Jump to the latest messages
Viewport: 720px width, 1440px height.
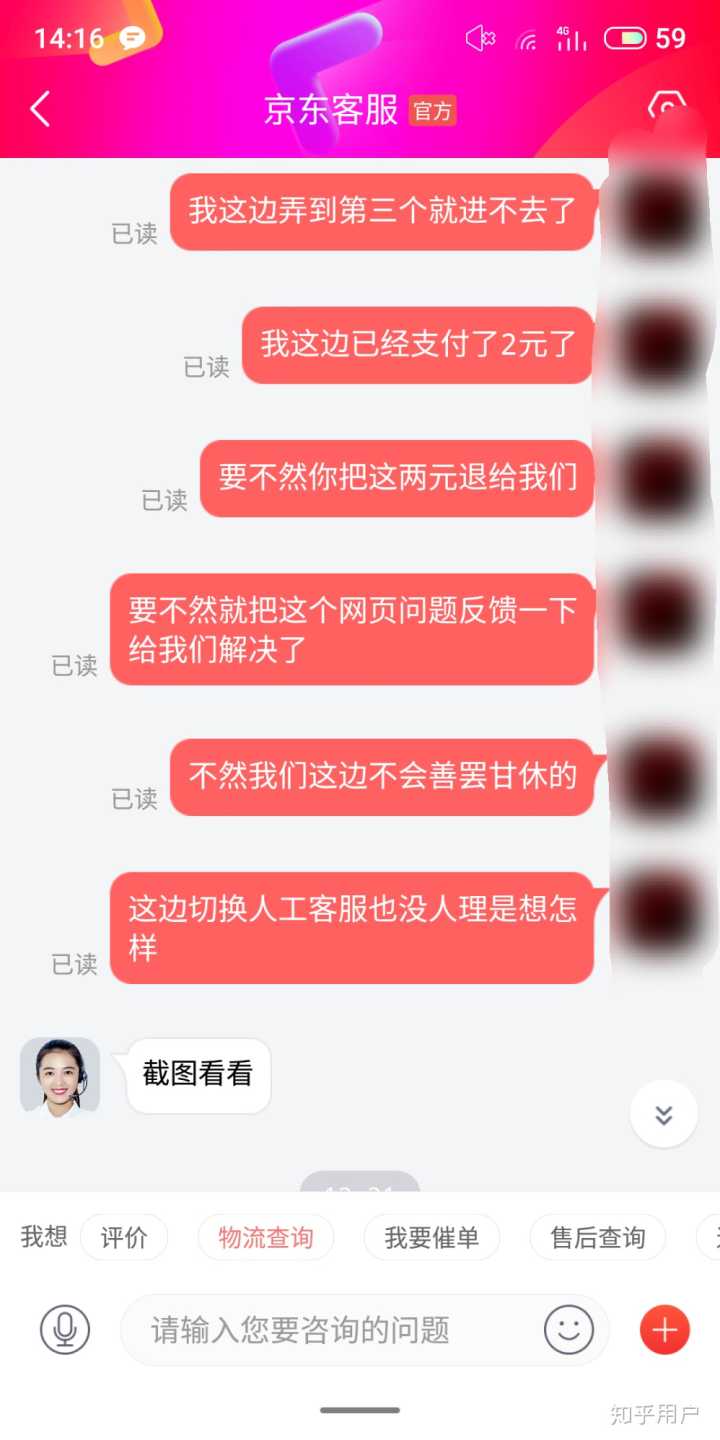point(663,1114)
